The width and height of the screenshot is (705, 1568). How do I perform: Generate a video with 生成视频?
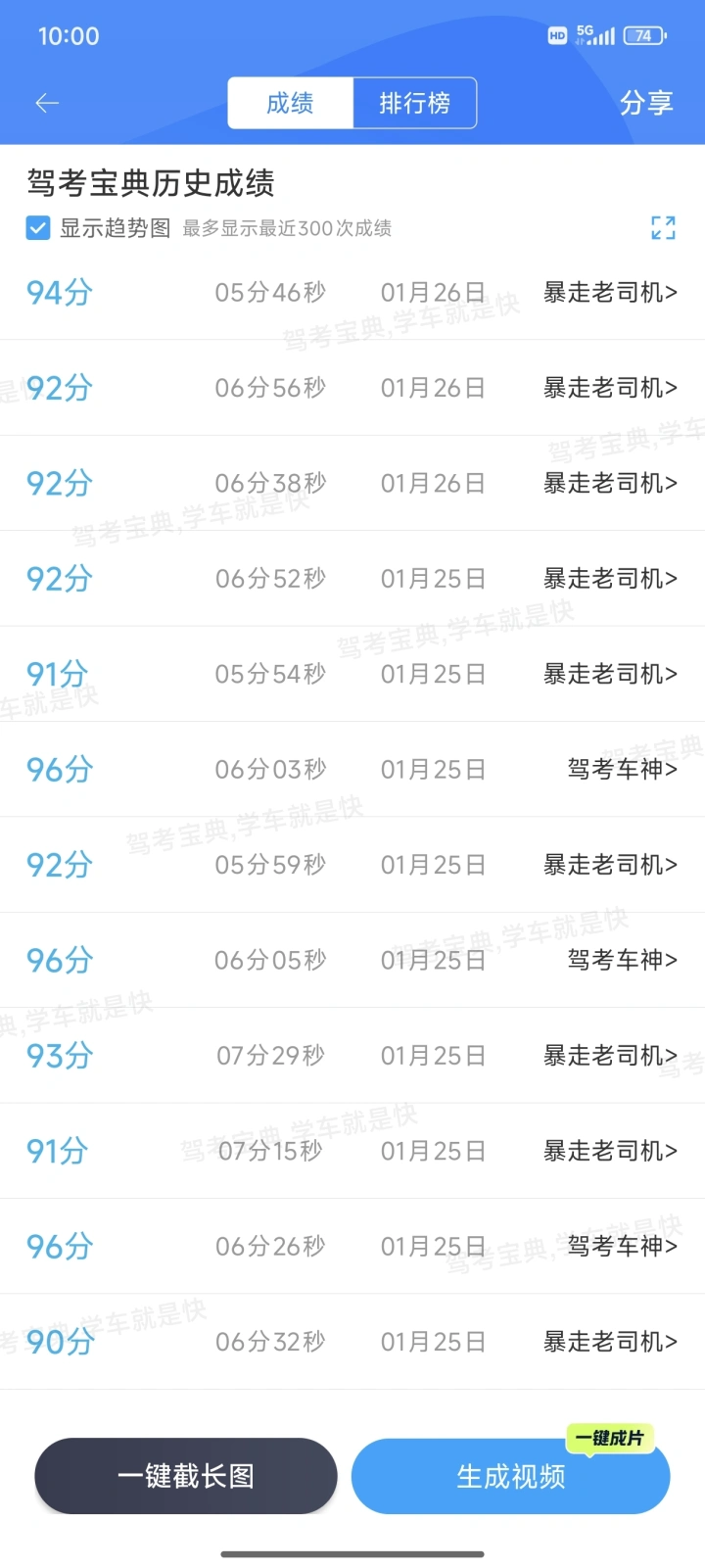click(510, 1476)
